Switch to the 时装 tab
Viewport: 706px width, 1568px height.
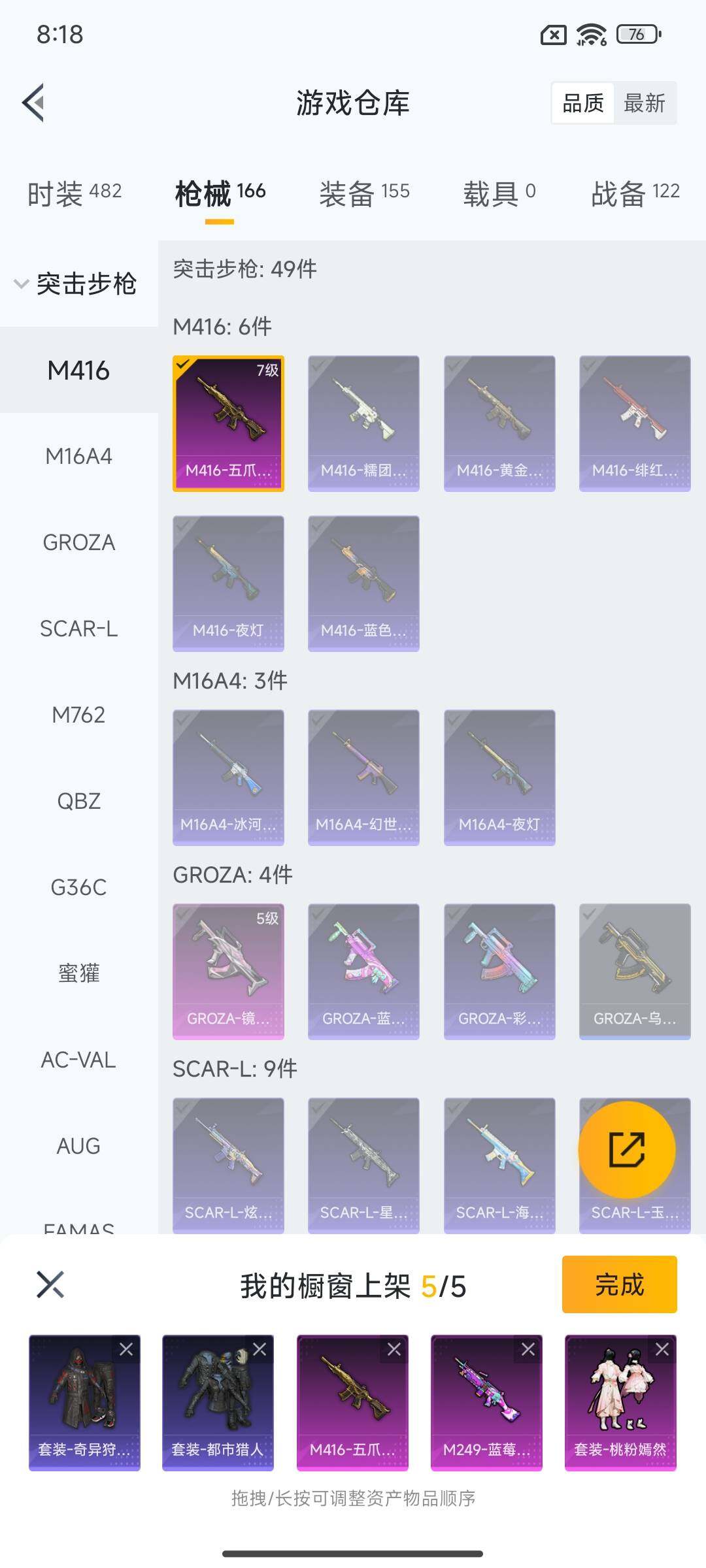tap(74, 193)
